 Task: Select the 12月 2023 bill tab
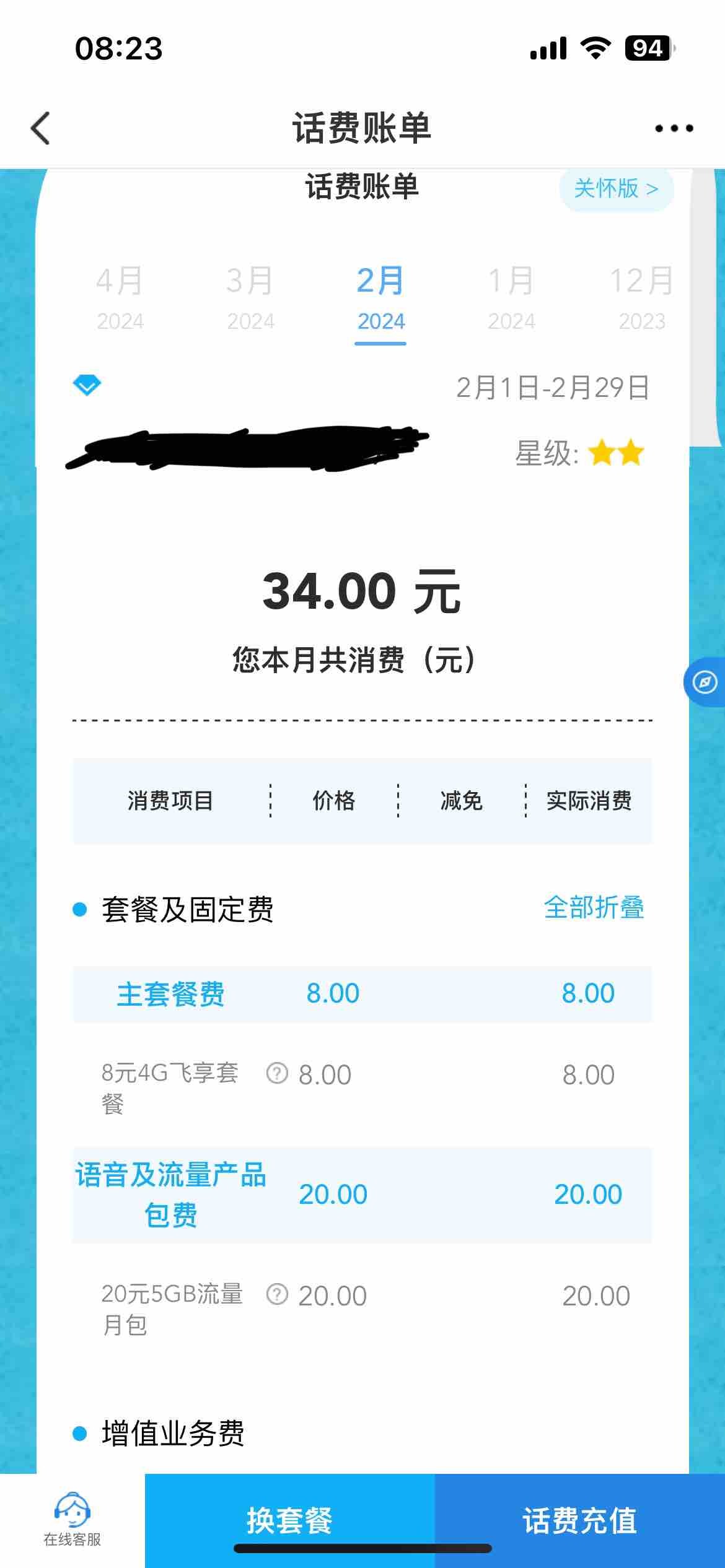tap(641, 298)
